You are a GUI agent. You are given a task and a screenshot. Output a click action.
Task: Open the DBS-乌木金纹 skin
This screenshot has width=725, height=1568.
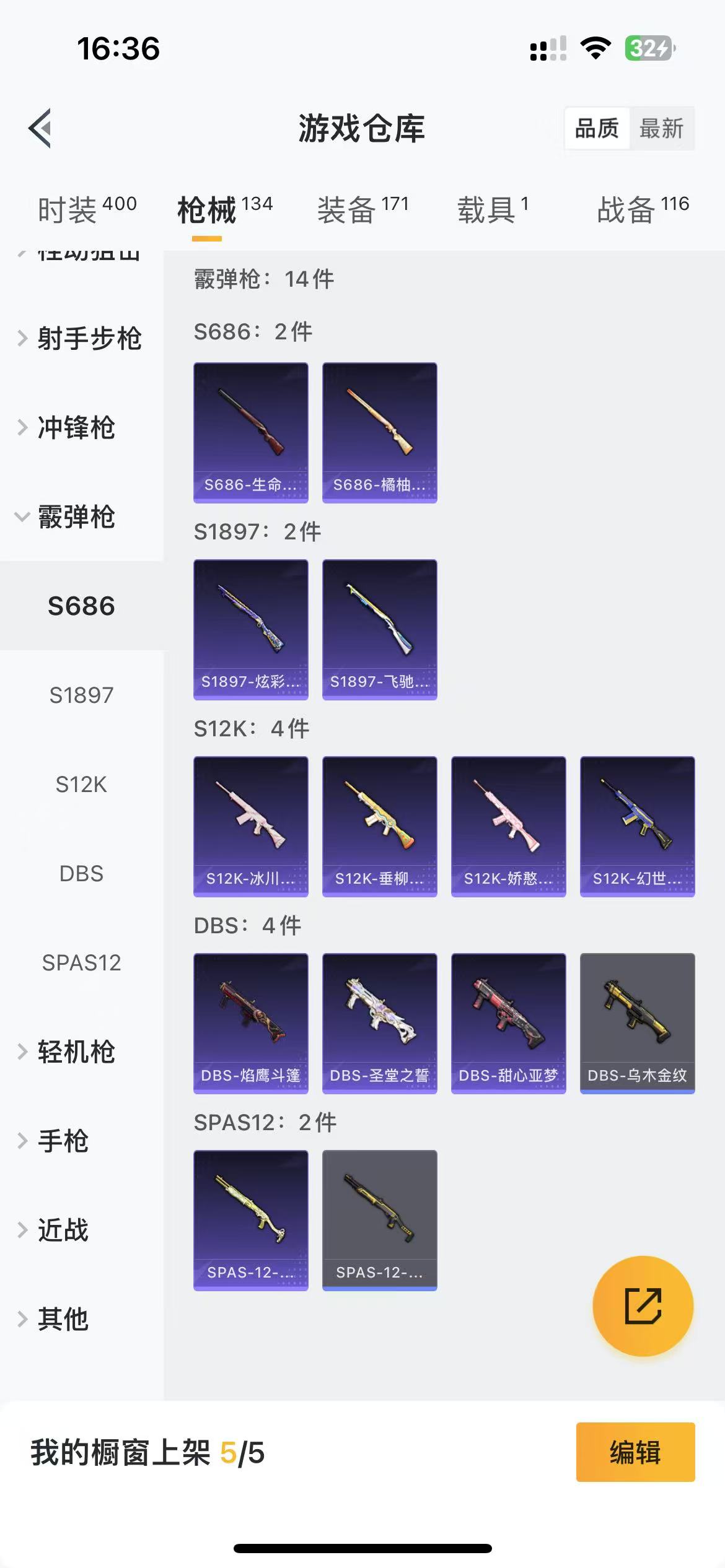click(x=637, y=1023)
